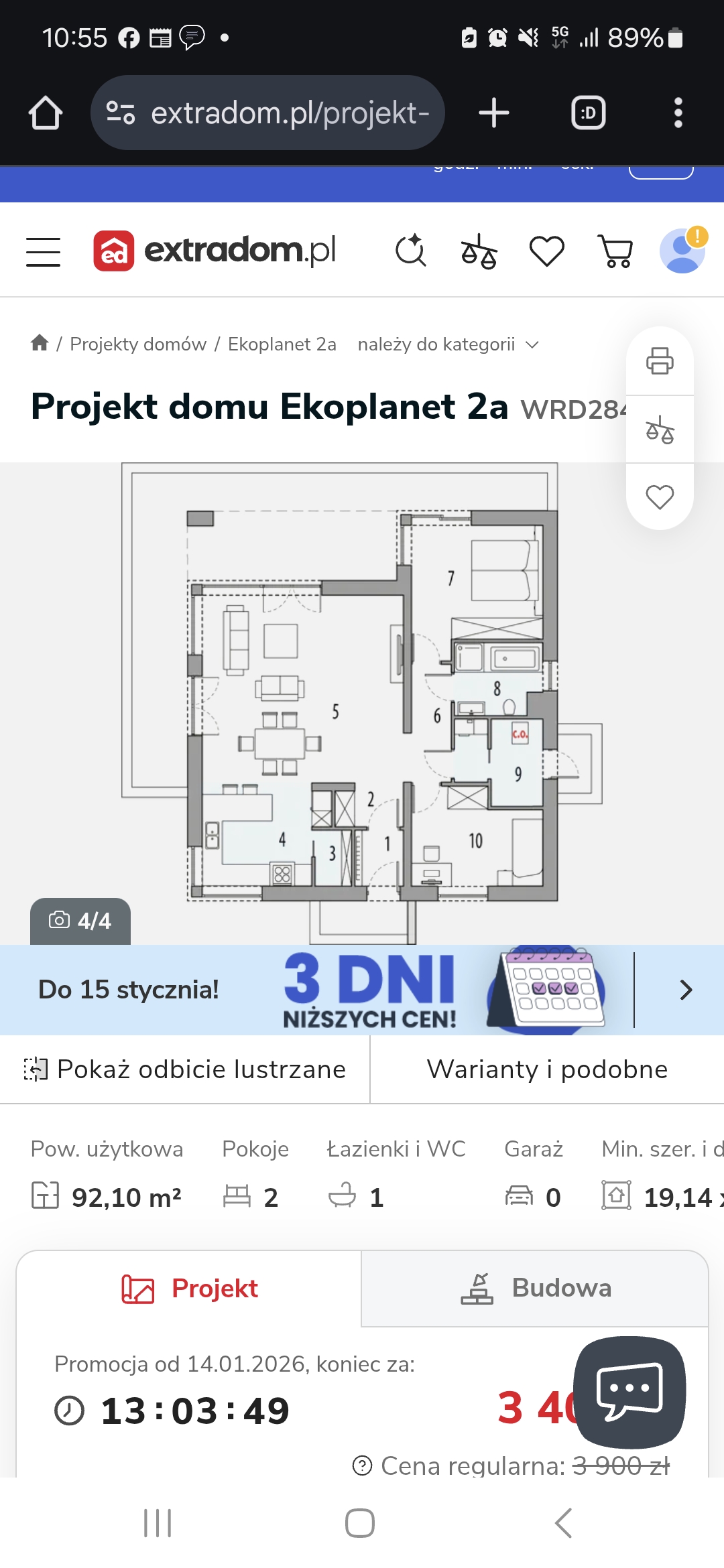The height and width of the screenshot is (1568, 724).
Task: Open the browser overflow menu
Action: point(678,113)
